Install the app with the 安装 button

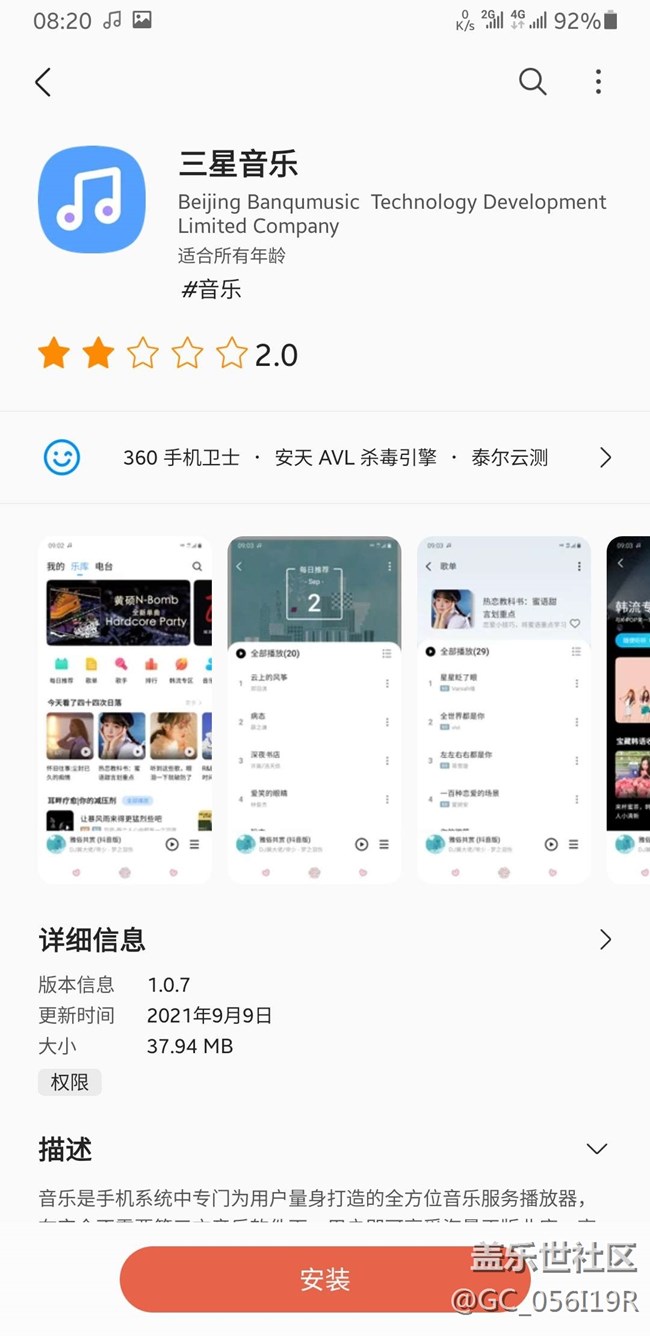tap(325, 1279)
